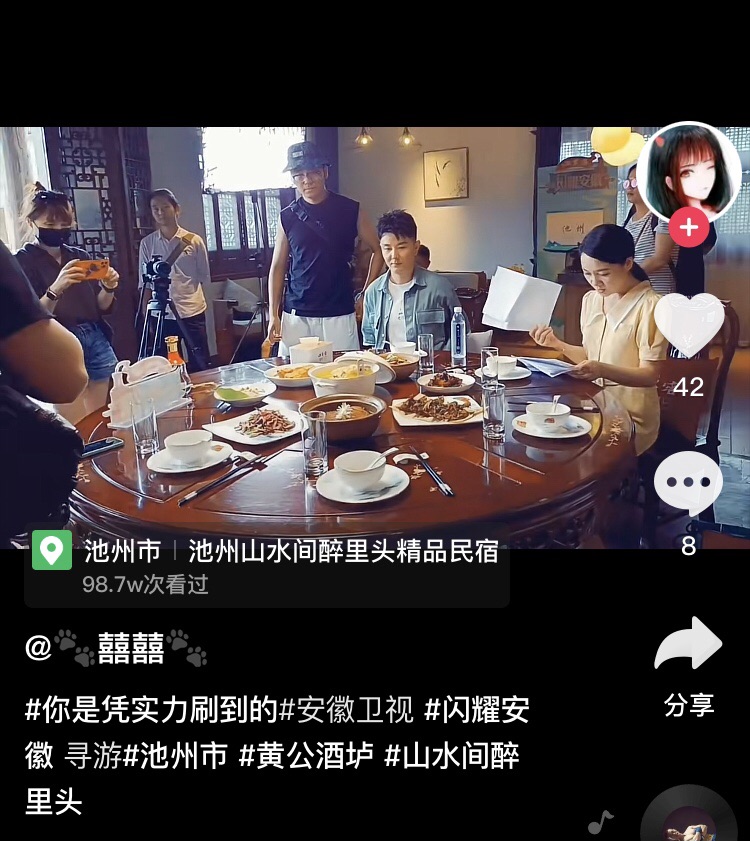The image size is (750, 841).
Task: Open the creator's profile avatar
Action: [688, 172]
